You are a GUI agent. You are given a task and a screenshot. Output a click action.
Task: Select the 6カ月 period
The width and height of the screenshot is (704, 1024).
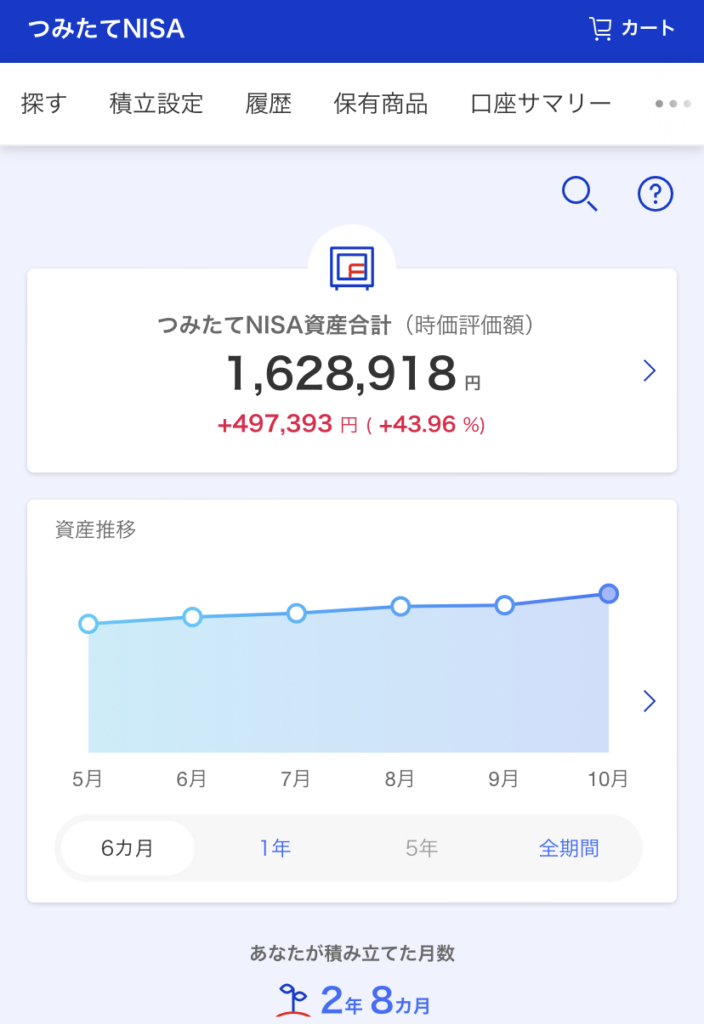[x=128, y=848]
